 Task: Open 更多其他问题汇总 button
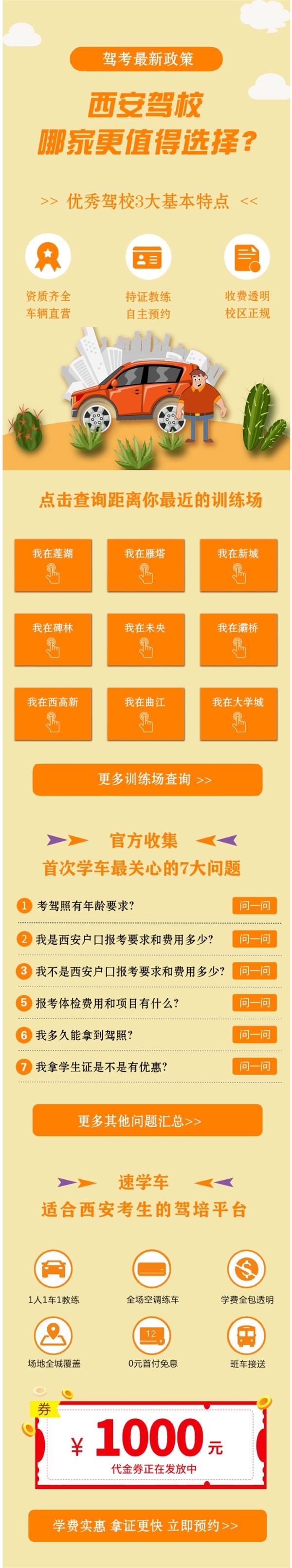[x=147, y=1120]
